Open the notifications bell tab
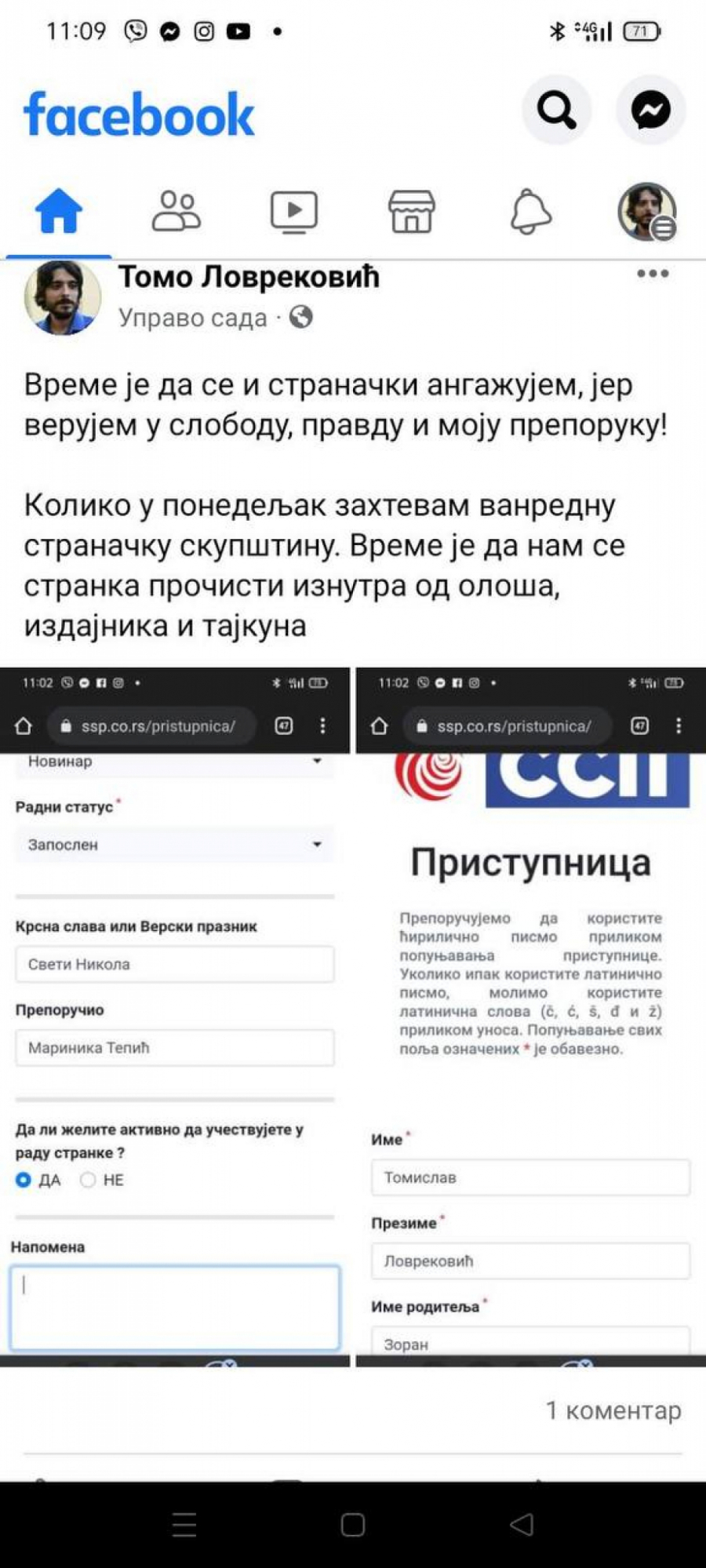The width and height of the screenshot is (706, 1568). (x=530, y=212)
